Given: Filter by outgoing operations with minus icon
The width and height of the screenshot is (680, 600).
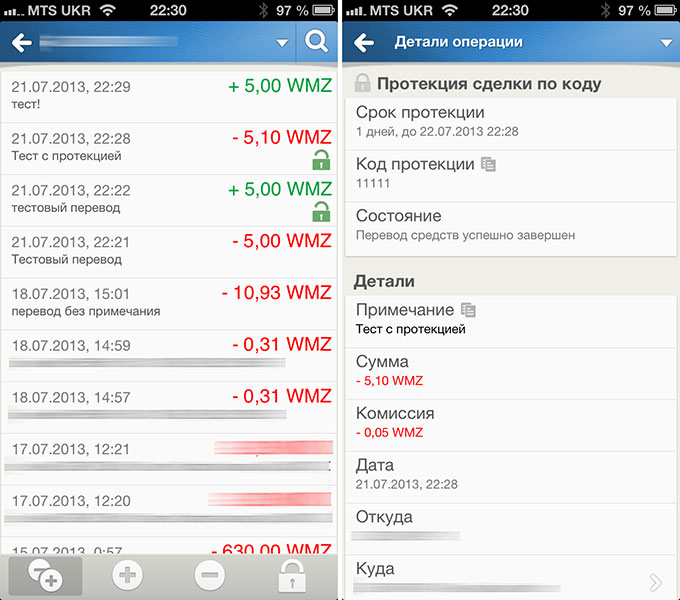Looking at the screenshot, I should [209, 576].
